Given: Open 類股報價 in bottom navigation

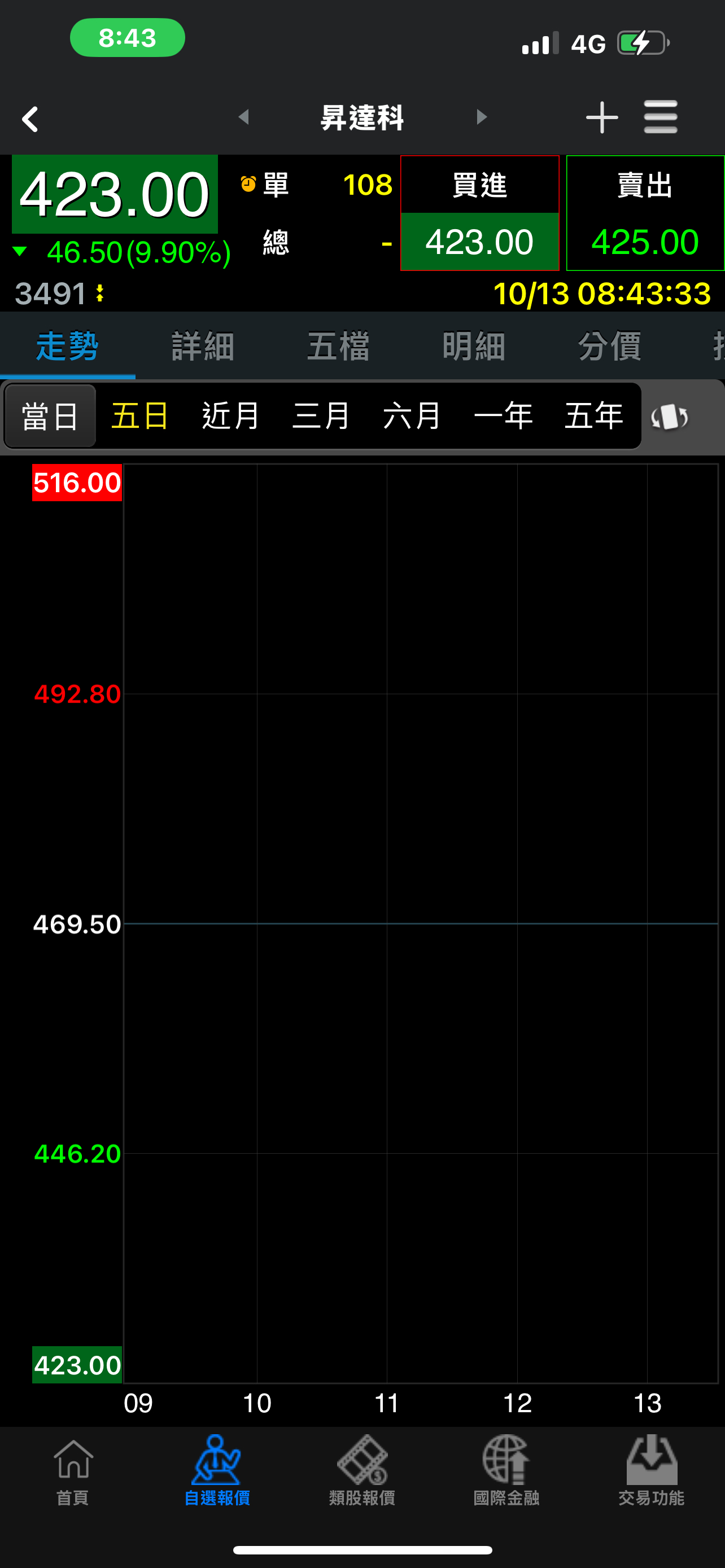Looking at the screenshot, I should click(362, 1469).
